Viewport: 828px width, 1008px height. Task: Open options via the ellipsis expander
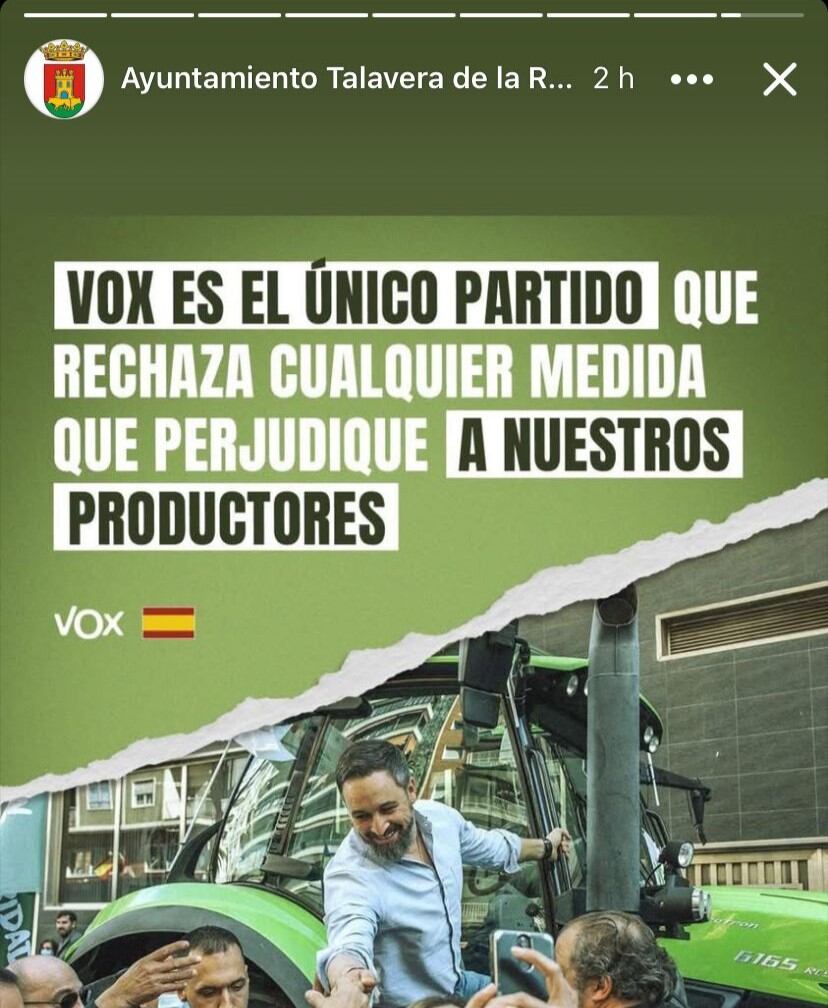[x=690, y=79]
